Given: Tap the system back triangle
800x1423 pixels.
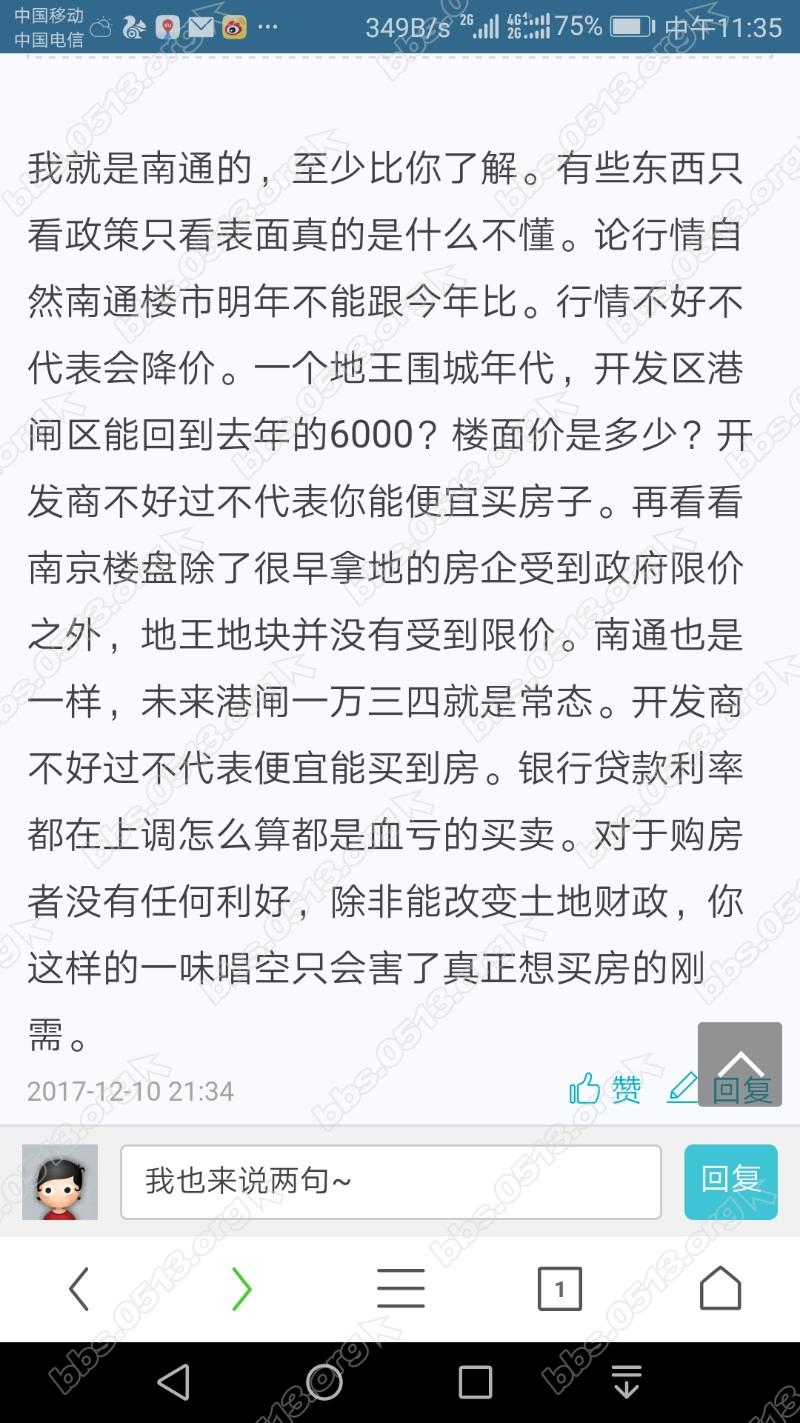Looking at the screenshot, I should pyautogui.click(x=173, y=1382).
